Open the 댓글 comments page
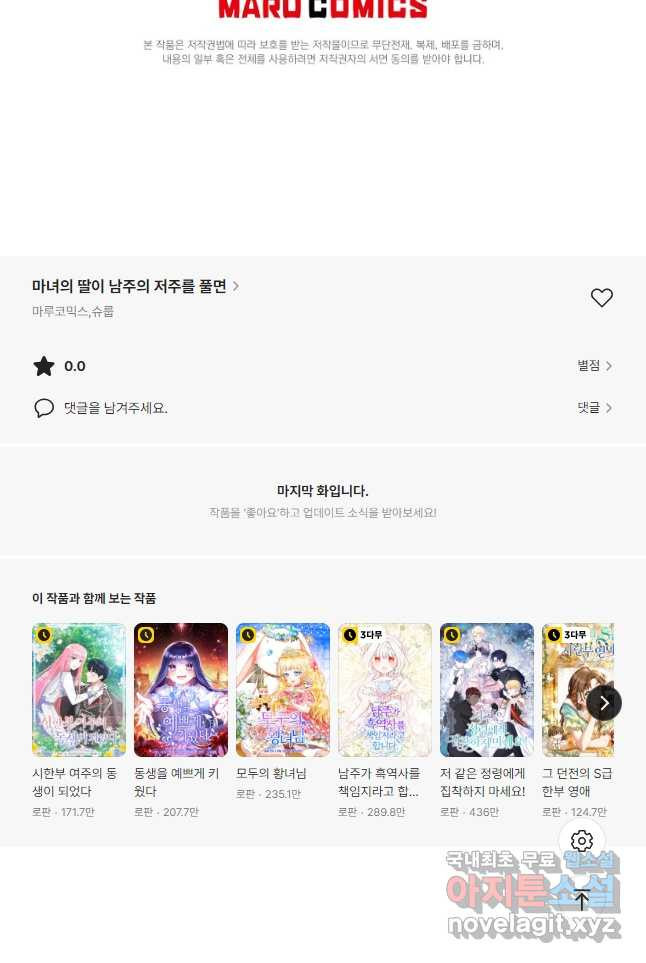This screenshot has width=646, height=963. [x=594, y=408]
